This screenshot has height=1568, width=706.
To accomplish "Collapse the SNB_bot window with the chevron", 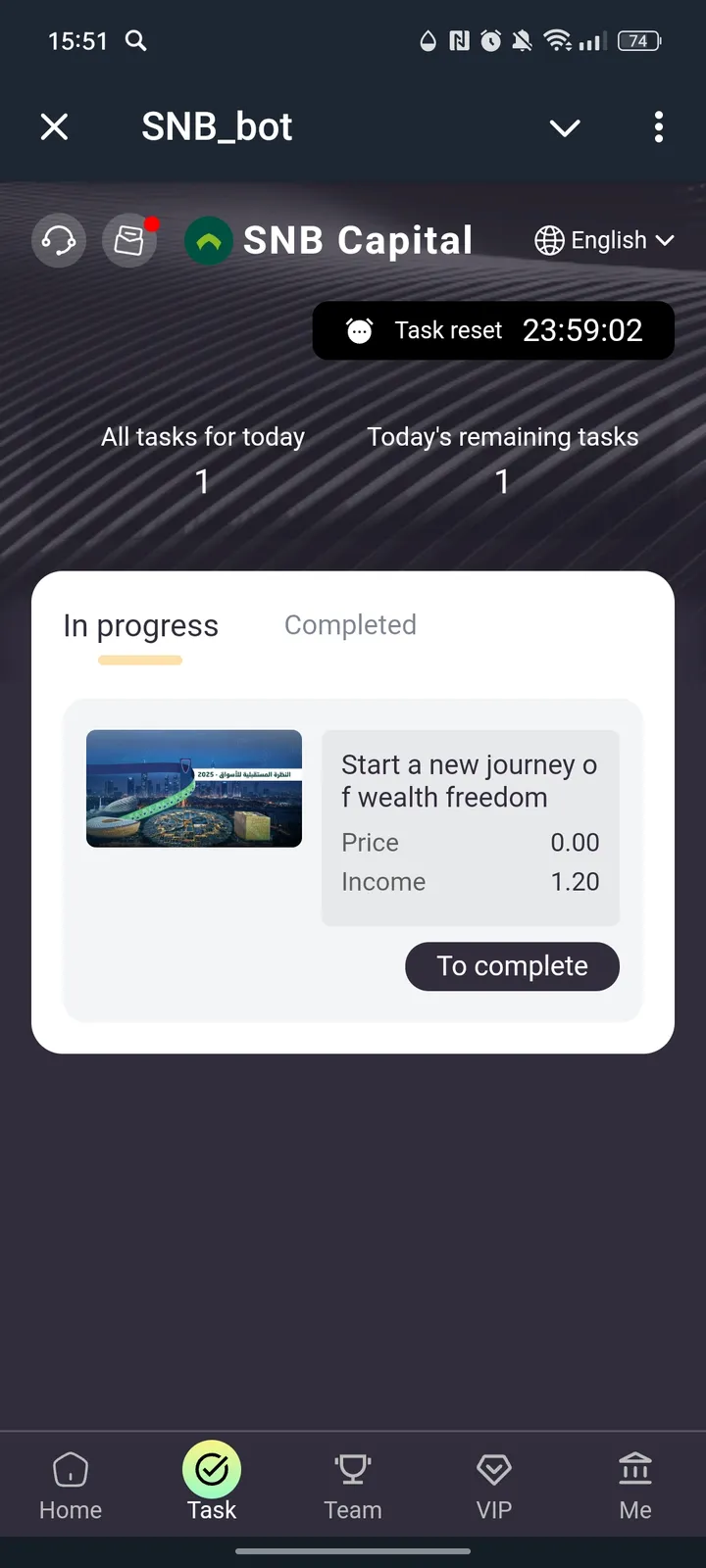I will [x=565, y=127].
